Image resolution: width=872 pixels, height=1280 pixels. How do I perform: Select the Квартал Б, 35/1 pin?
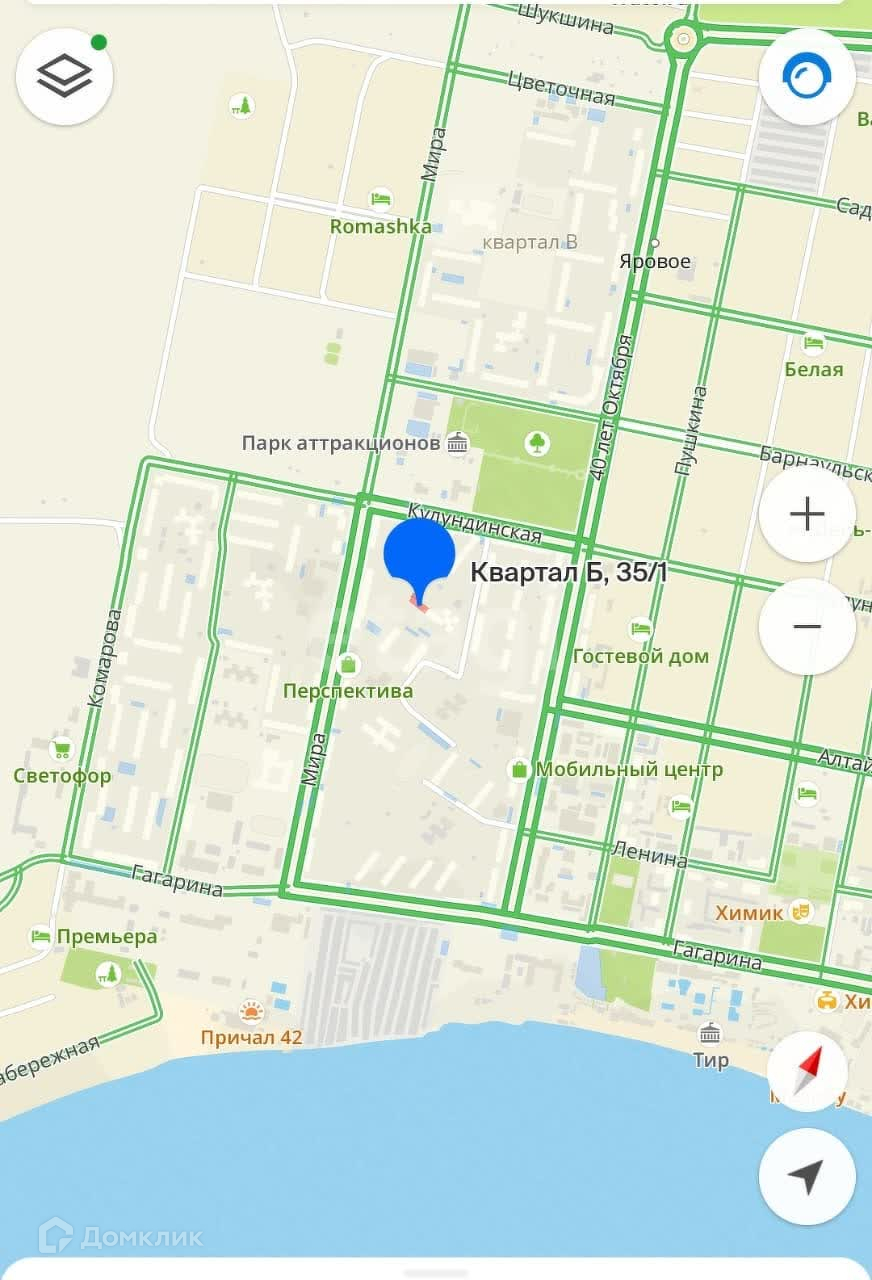(420, 558)
